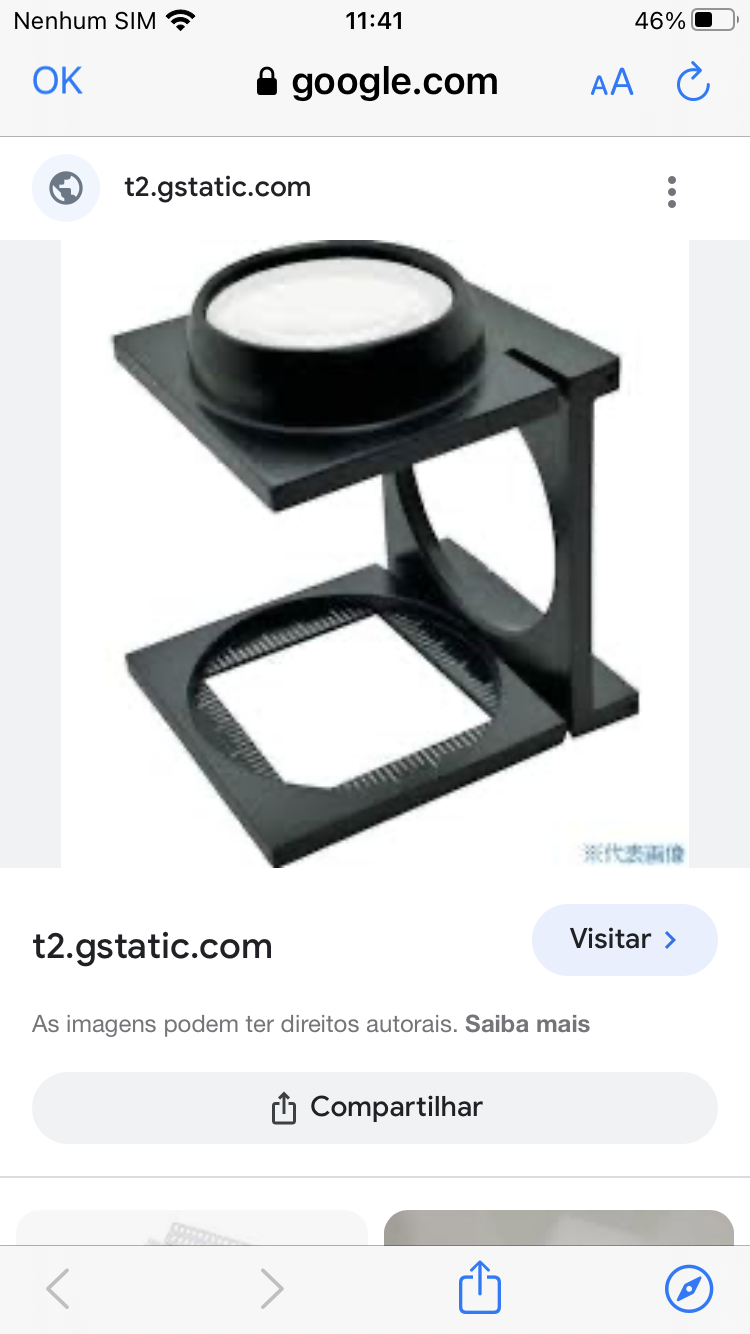Go forward to the next page
The image size is (750, 1334).
coord(271,1289)
